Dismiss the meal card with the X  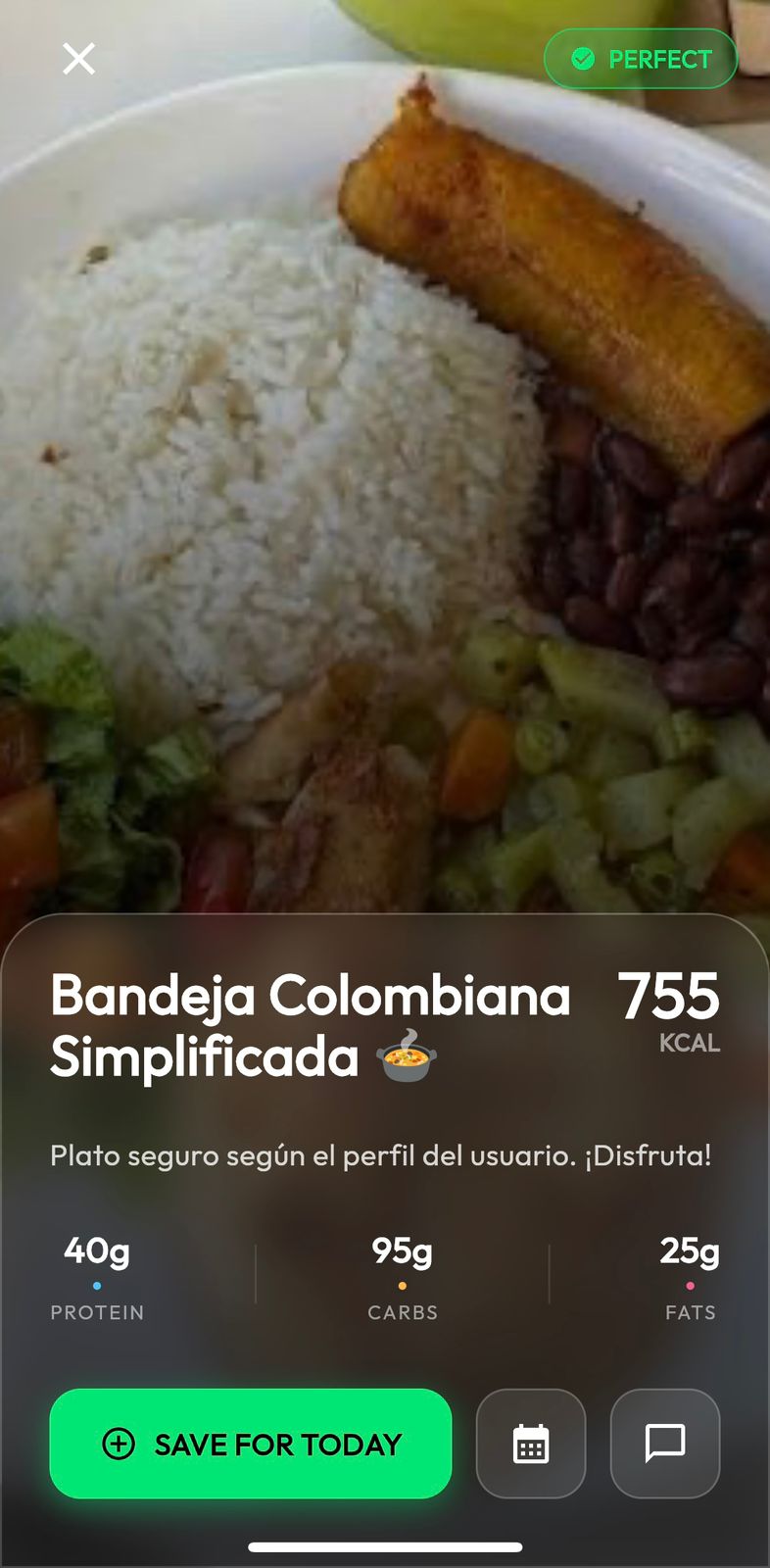point(77,58)
